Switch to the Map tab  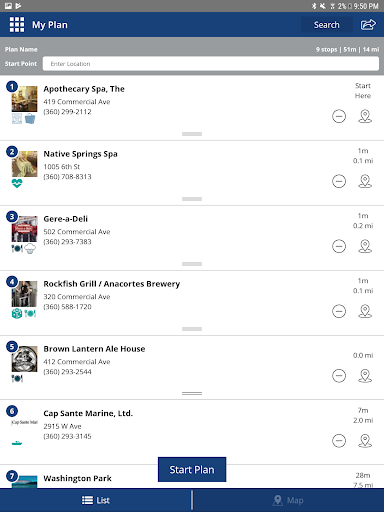click(x=288, y=500)
